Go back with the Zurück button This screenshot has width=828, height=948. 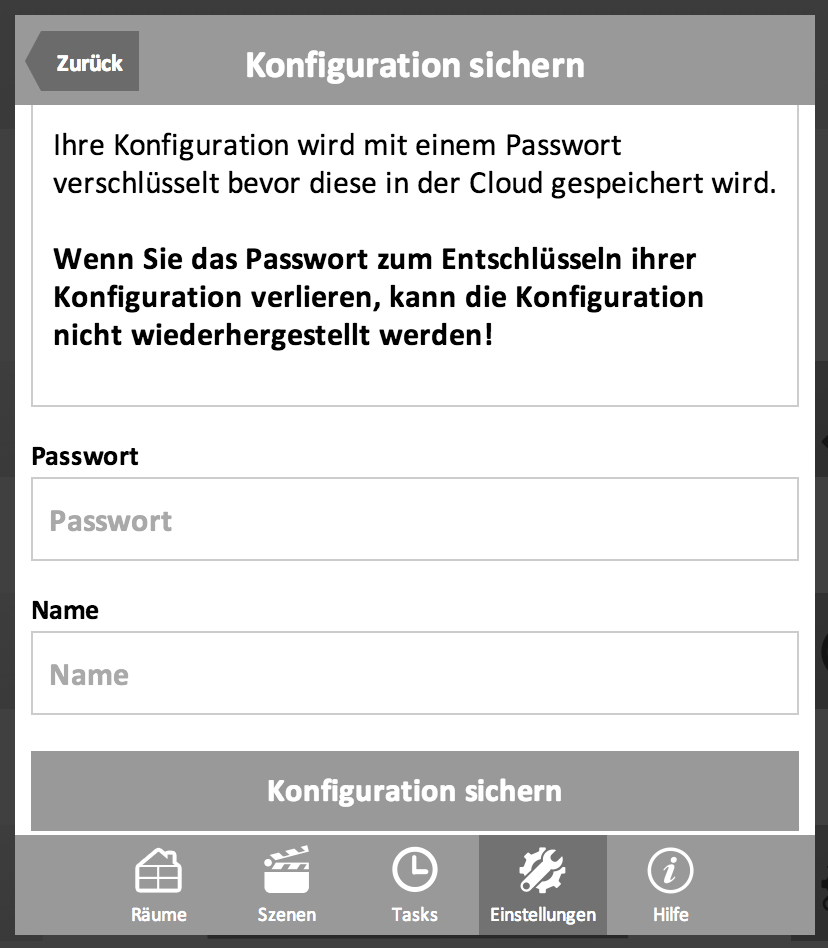84,62
